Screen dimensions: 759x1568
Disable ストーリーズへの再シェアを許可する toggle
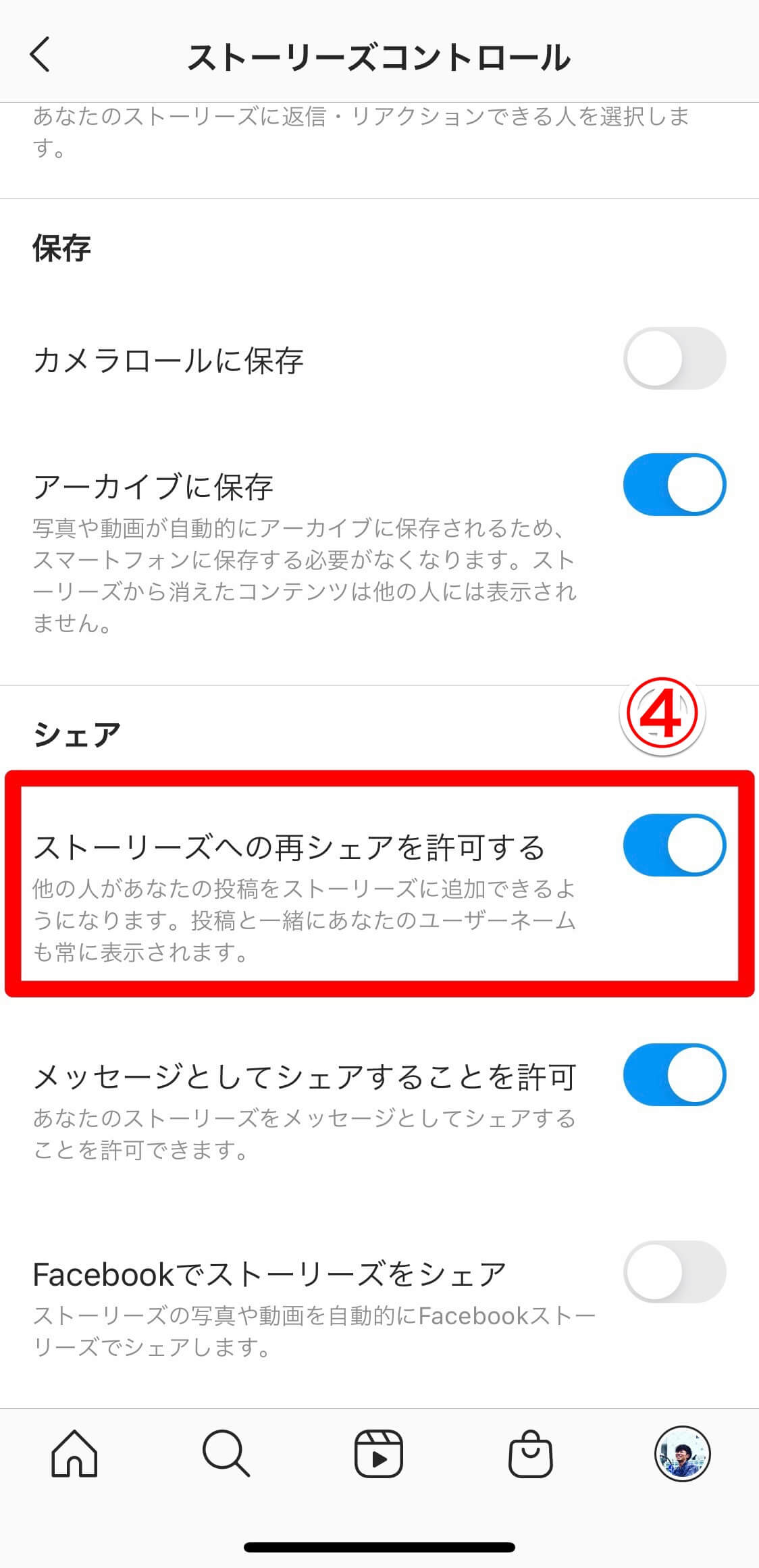675,845
